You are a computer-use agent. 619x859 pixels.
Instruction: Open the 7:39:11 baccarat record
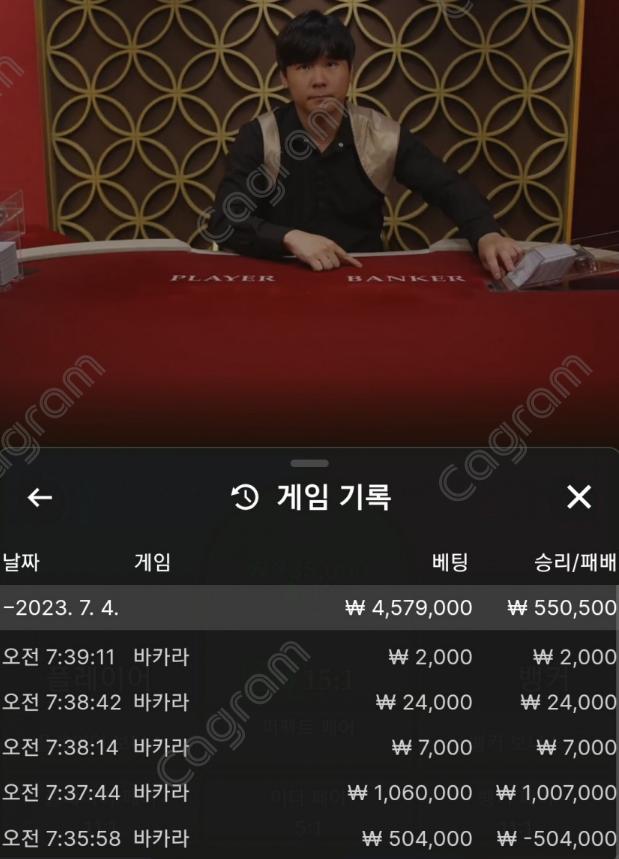click(x=309, y=657)
